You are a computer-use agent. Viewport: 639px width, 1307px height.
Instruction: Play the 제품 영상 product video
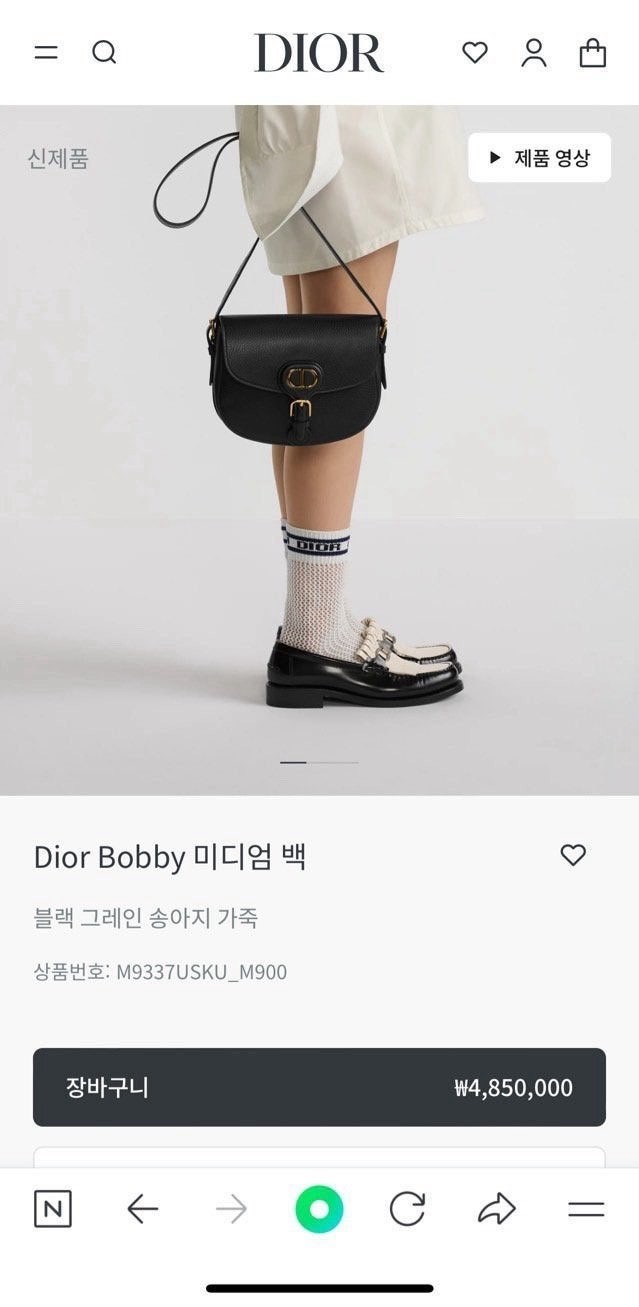tap(539, 157)
